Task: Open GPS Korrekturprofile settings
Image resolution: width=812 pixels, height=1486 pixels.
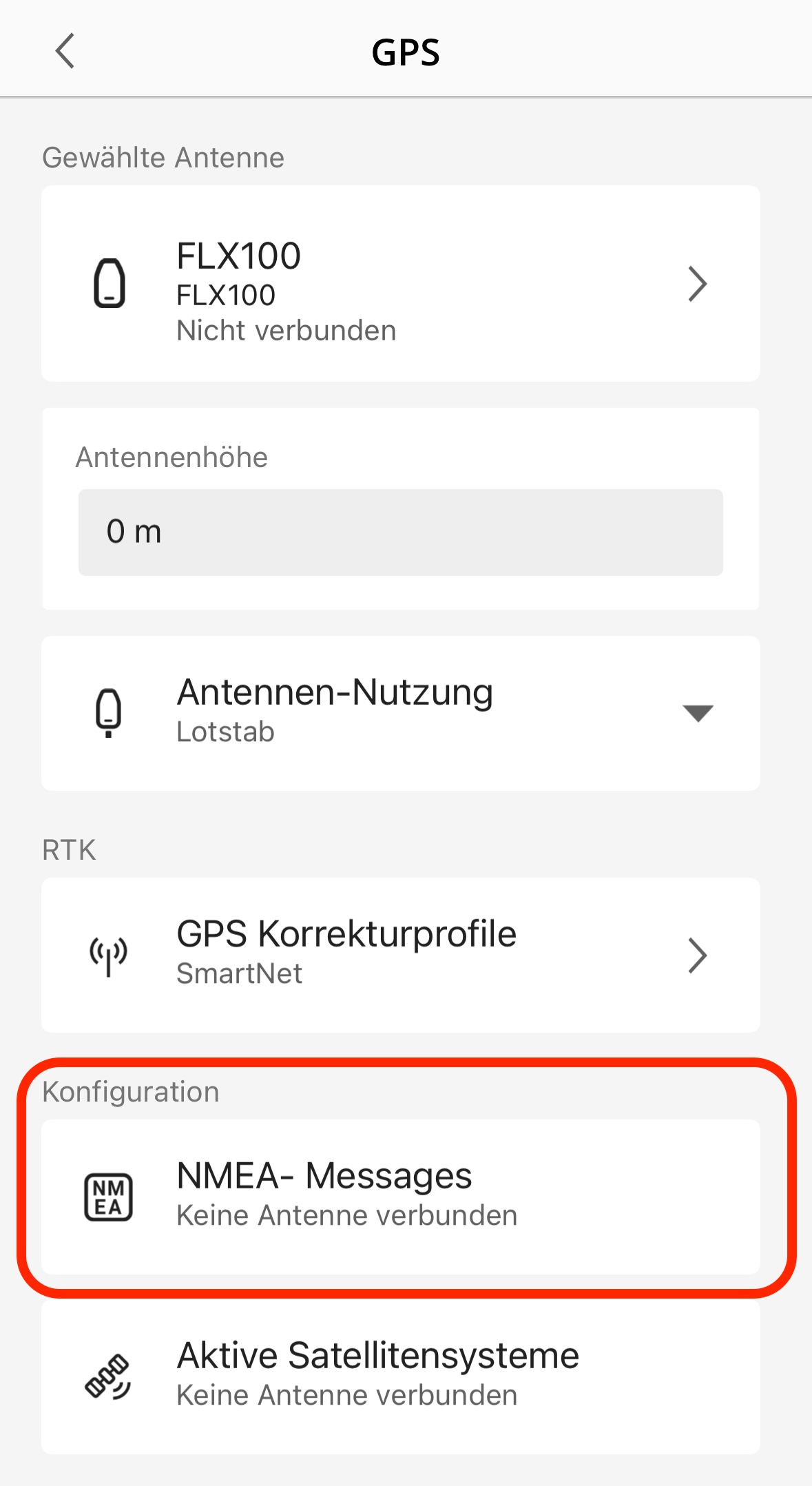Action: [x=400, y=954]
